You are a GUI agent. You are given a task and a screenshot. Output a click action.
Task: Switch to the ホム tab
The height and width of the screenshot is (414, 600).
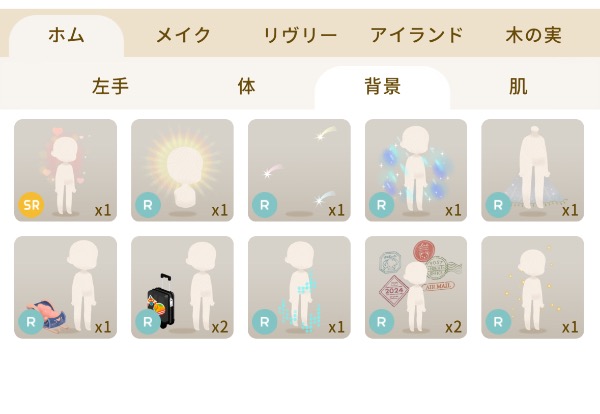click(66, 35)
